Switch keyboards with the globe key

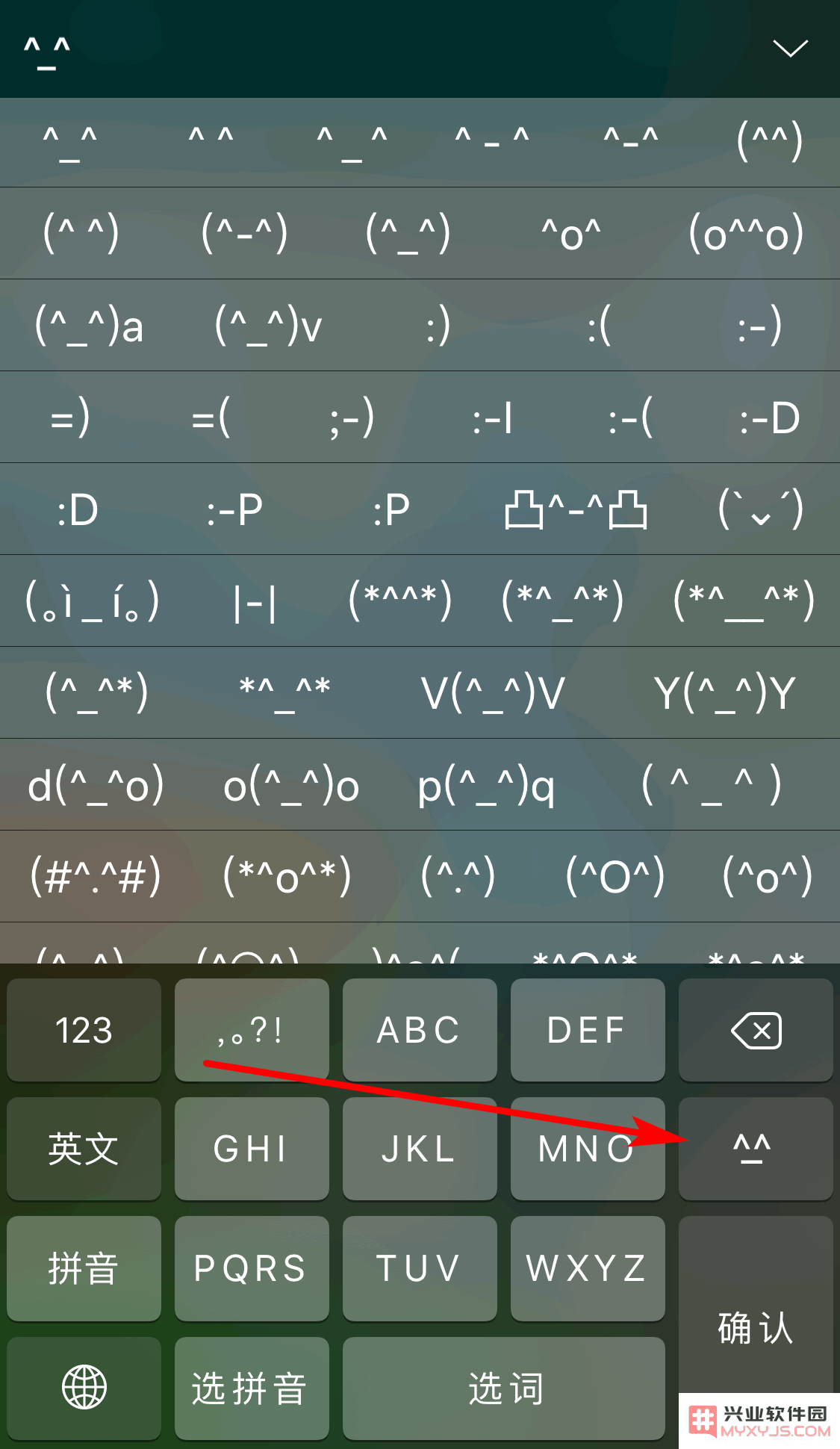(x=84, y=1388)
